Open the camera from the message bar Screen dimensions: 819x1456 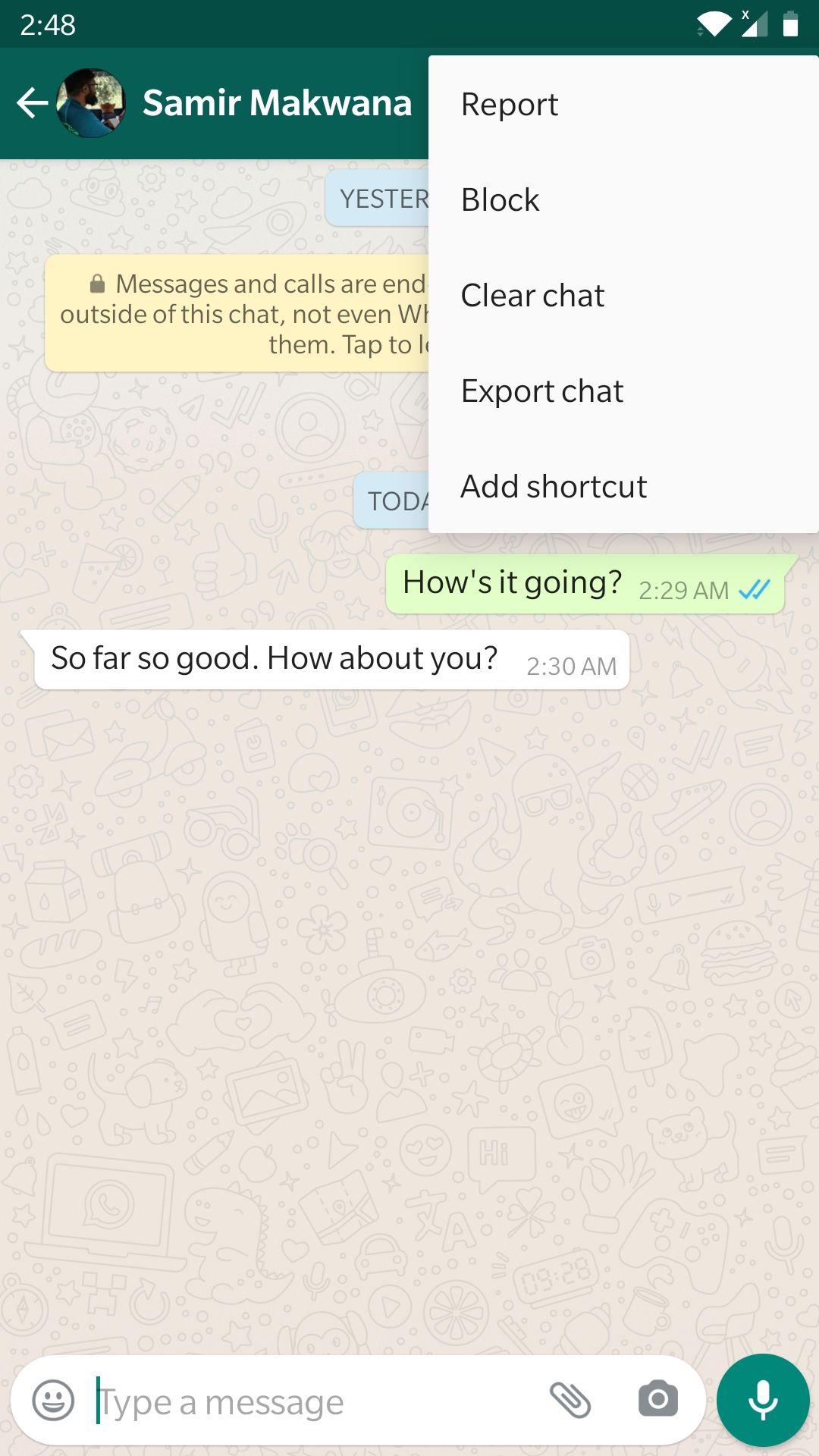(x=657, y=1401)
